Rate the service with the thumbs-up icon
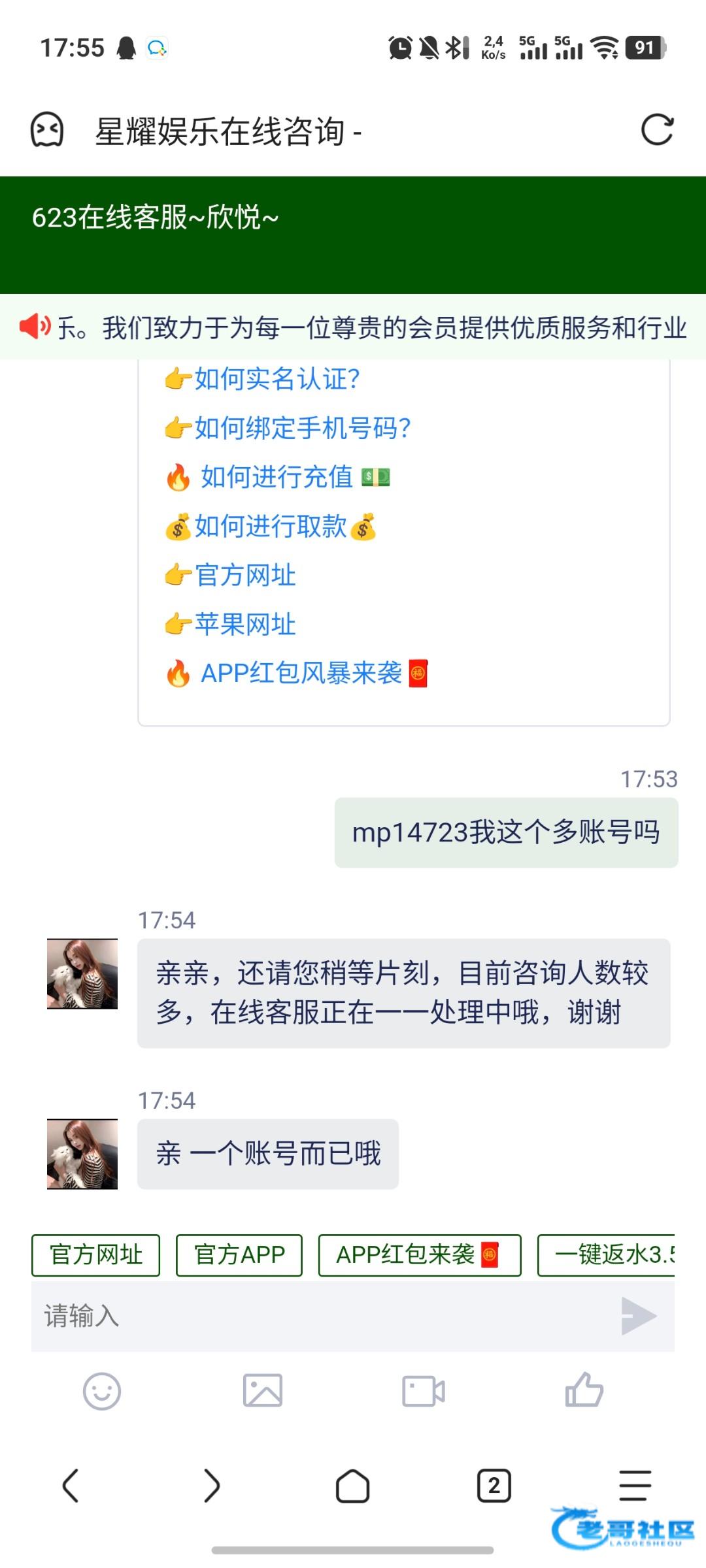Screen dimensions: 706x1568 (x=584, y=1390)
